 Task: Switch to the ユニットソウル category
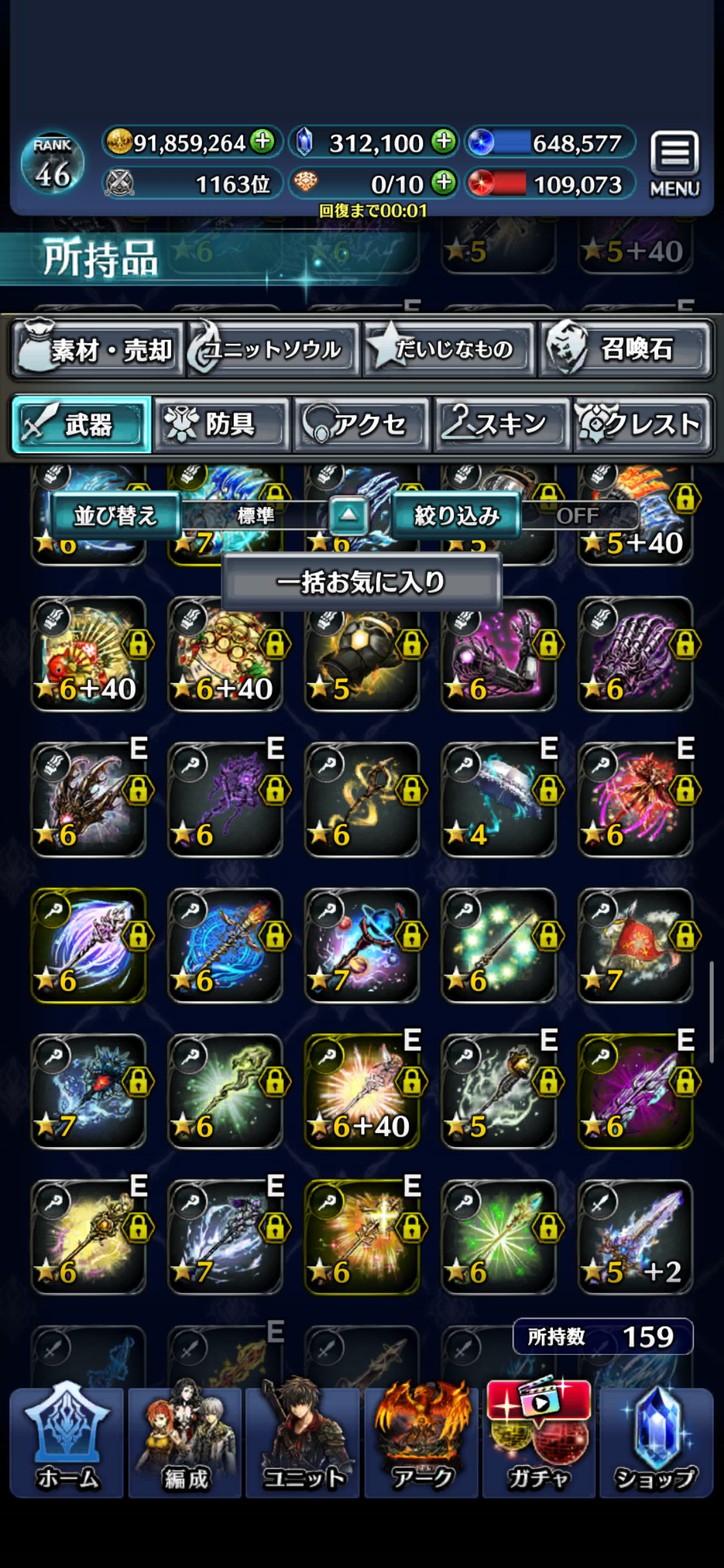coord(273,350)
